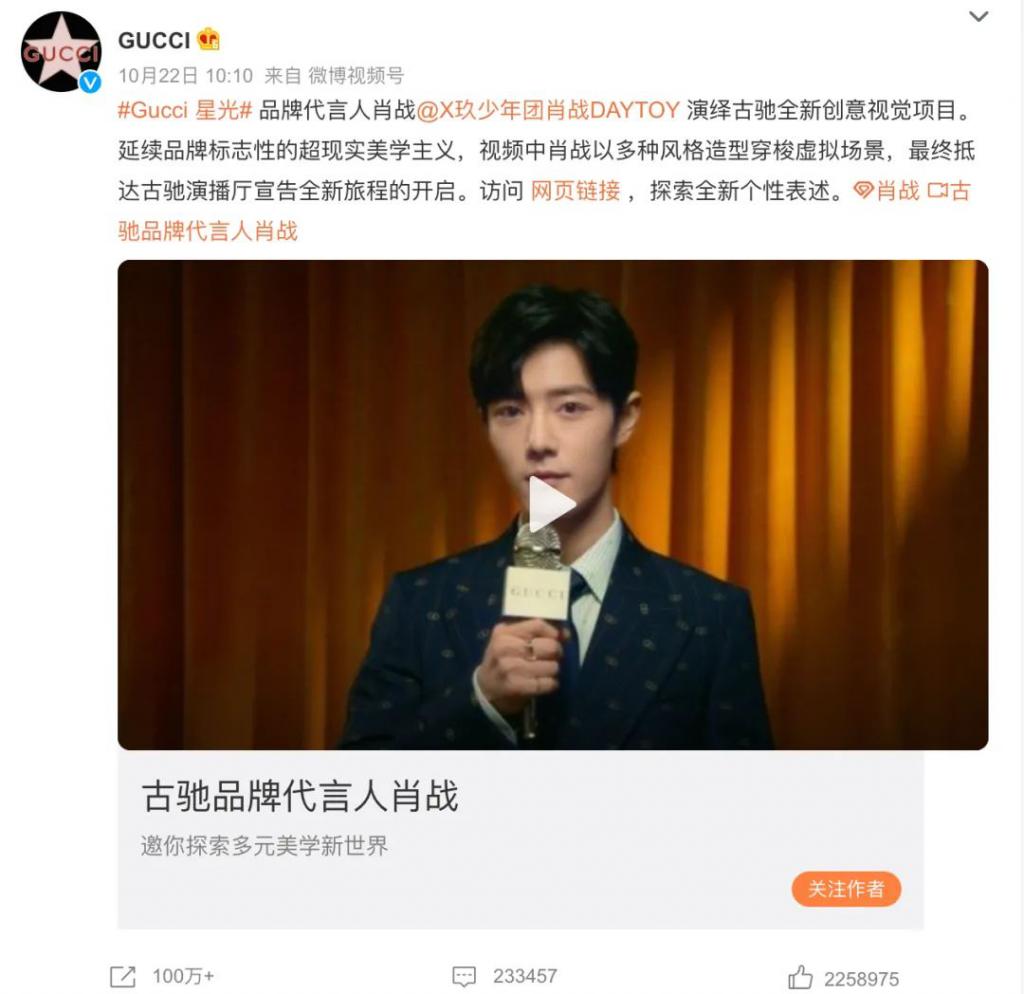Open comments on this post
This screenshot has height=994, width=1024.
[x=506, y=976]
